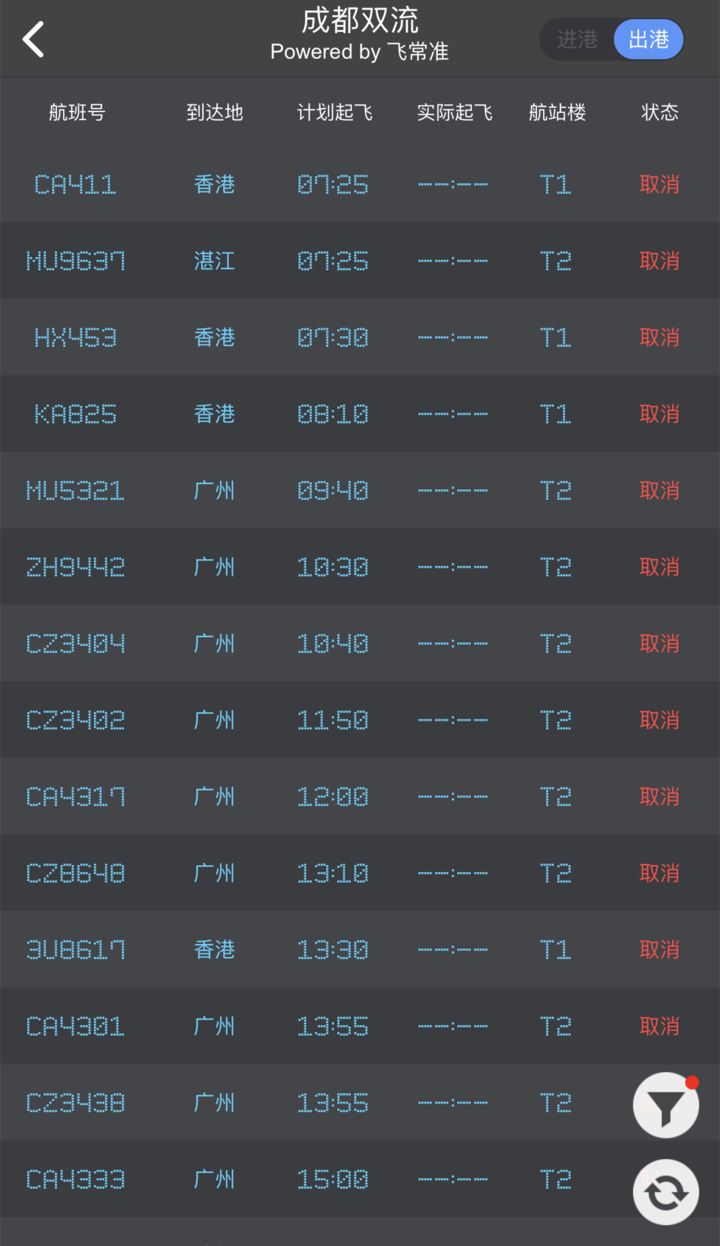The height and width of the screenshot is (1246, 720).
Task: View flight CZ8648 details
Action: 360,873
